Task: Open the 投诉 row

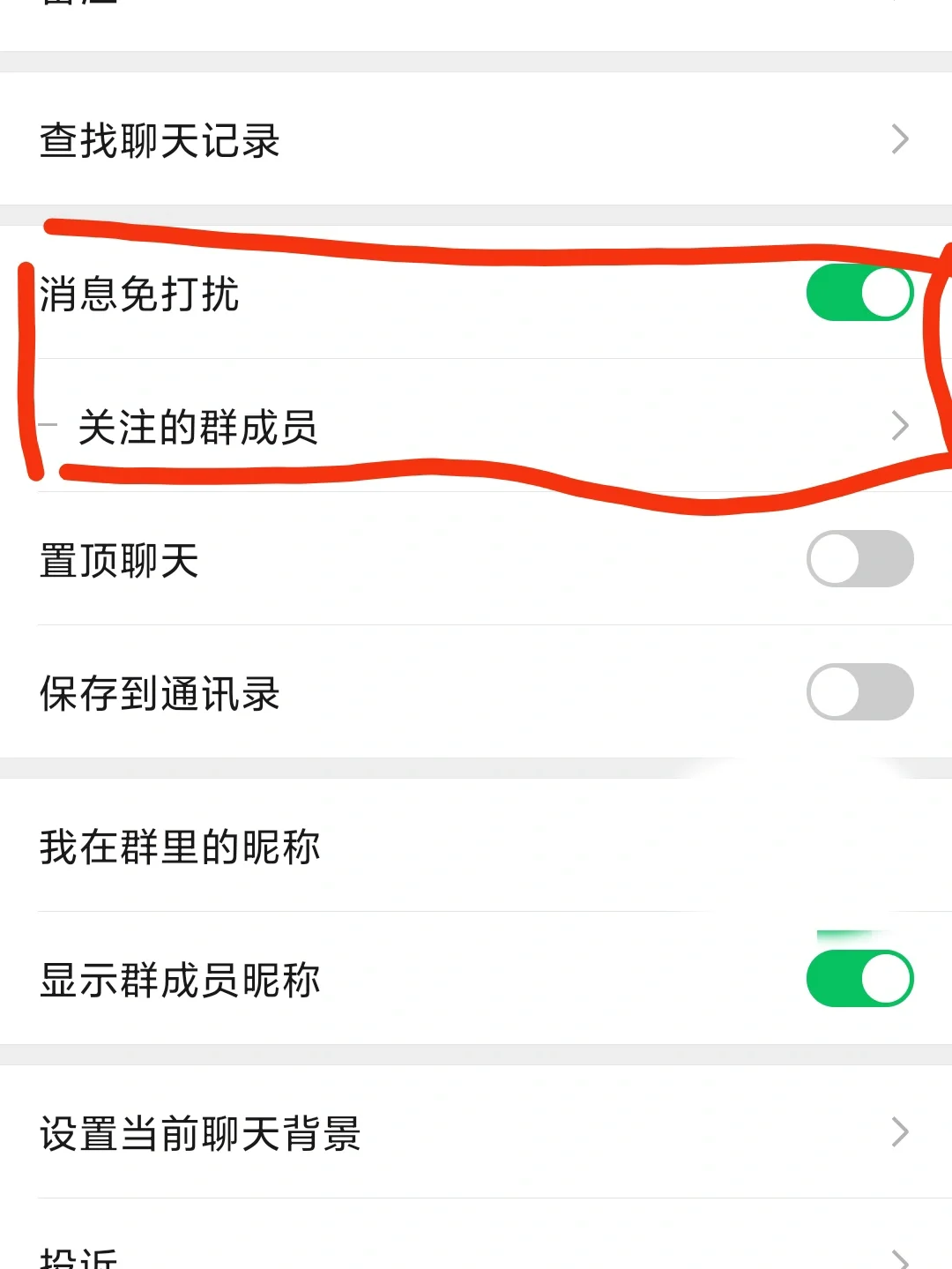Action: click(x=476, y=1252)
